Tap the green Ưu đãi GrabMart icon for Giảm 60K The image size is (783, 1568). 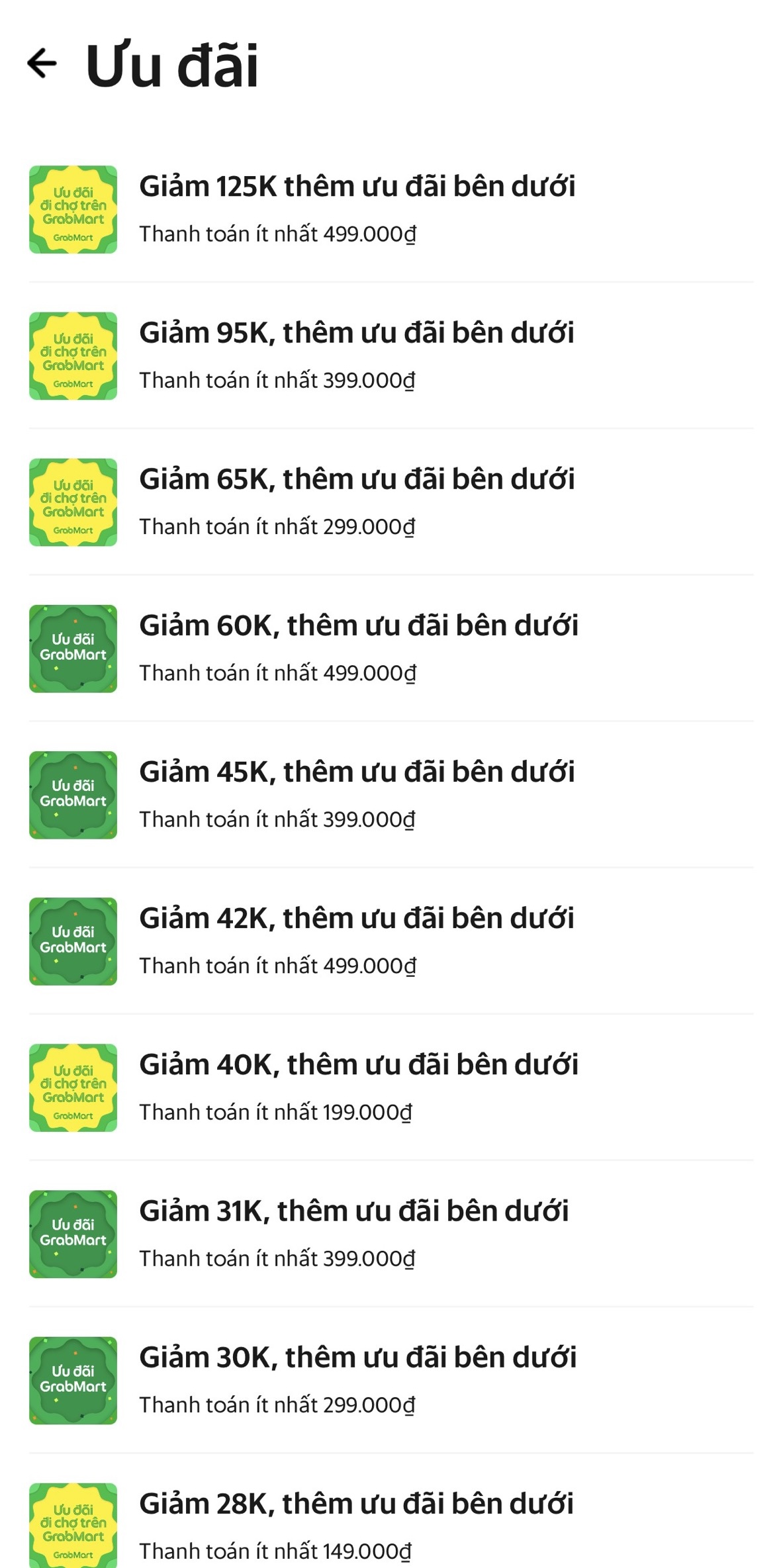click(73, 649)
